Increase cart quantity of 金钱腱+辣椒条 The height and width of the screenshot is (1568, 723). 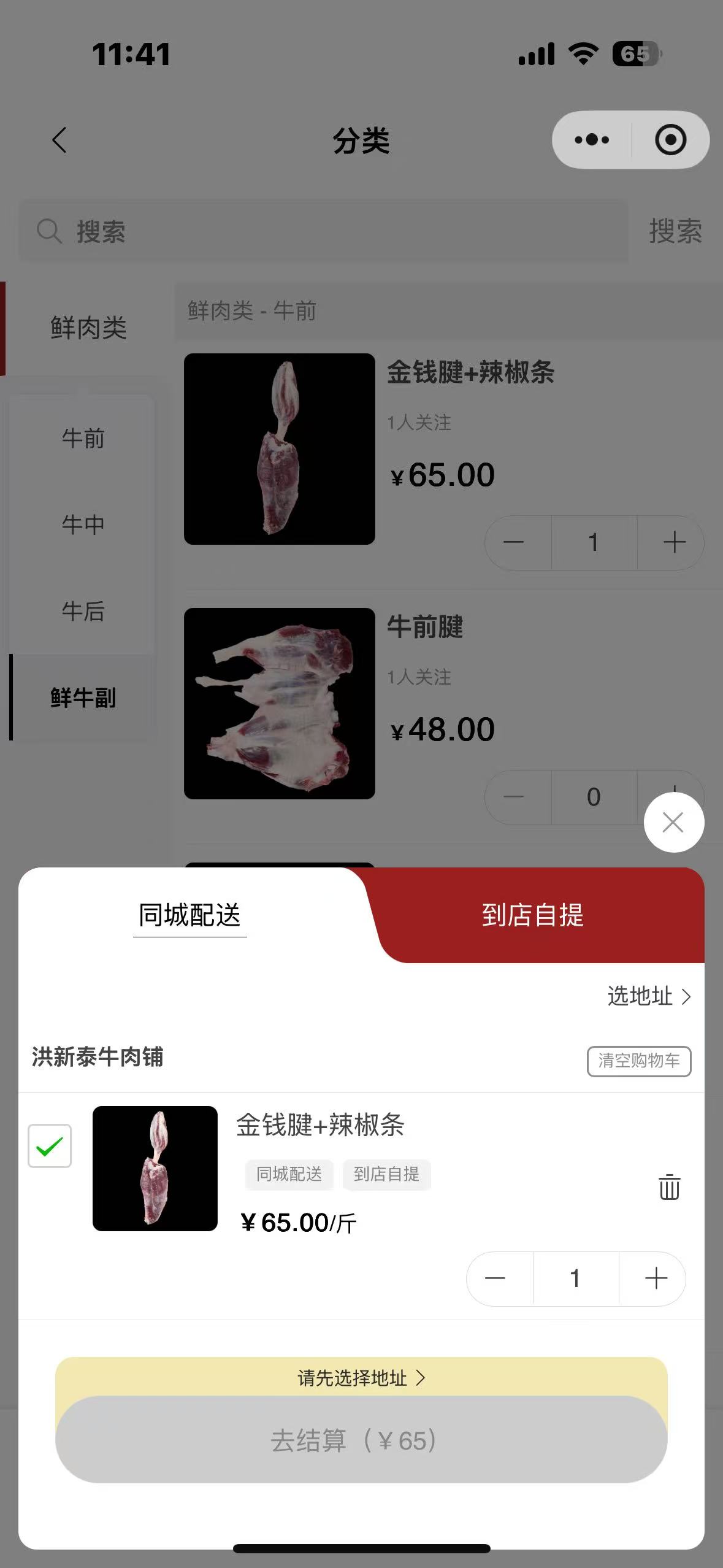[656, 1278]
